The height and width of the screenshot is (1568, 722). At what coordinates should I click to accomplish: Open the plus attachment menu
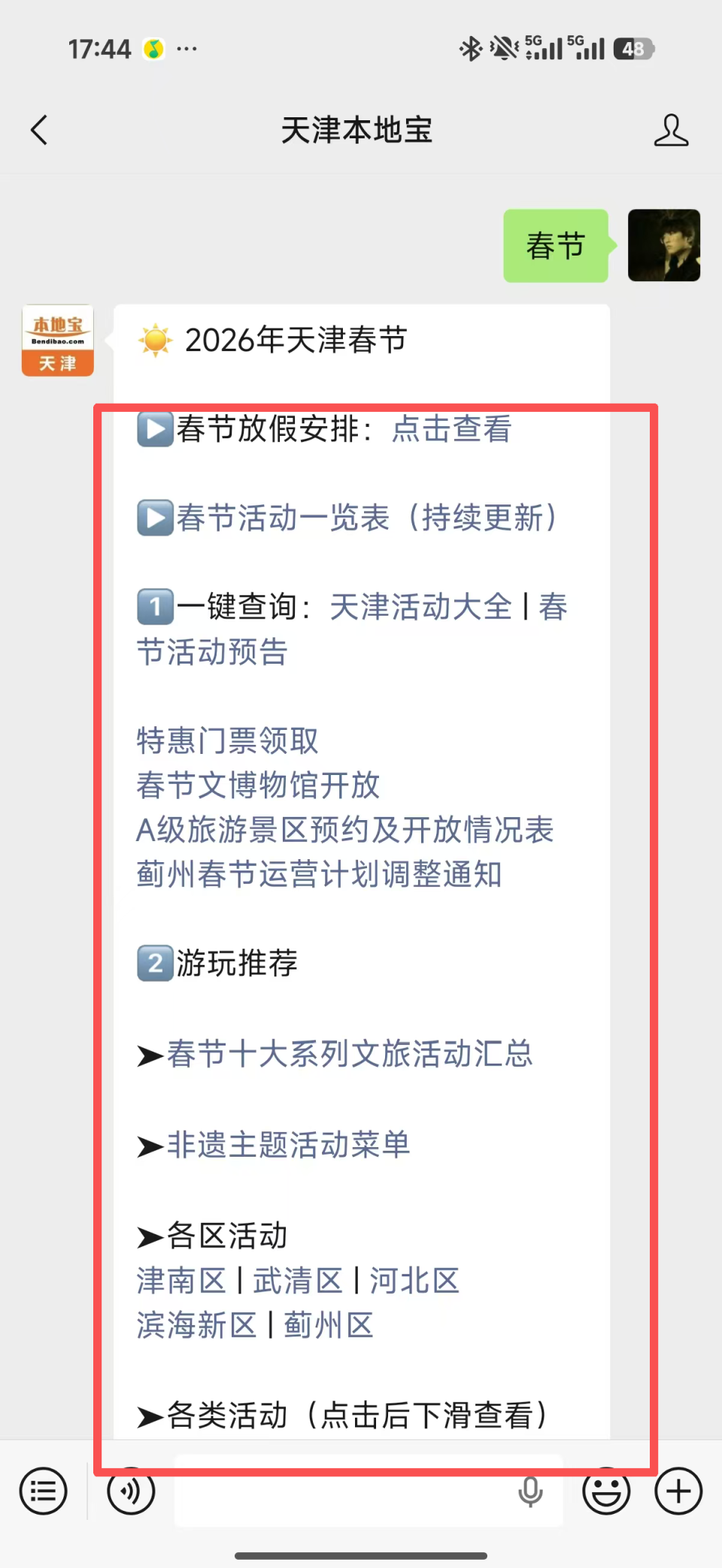tap(678, 1491)
